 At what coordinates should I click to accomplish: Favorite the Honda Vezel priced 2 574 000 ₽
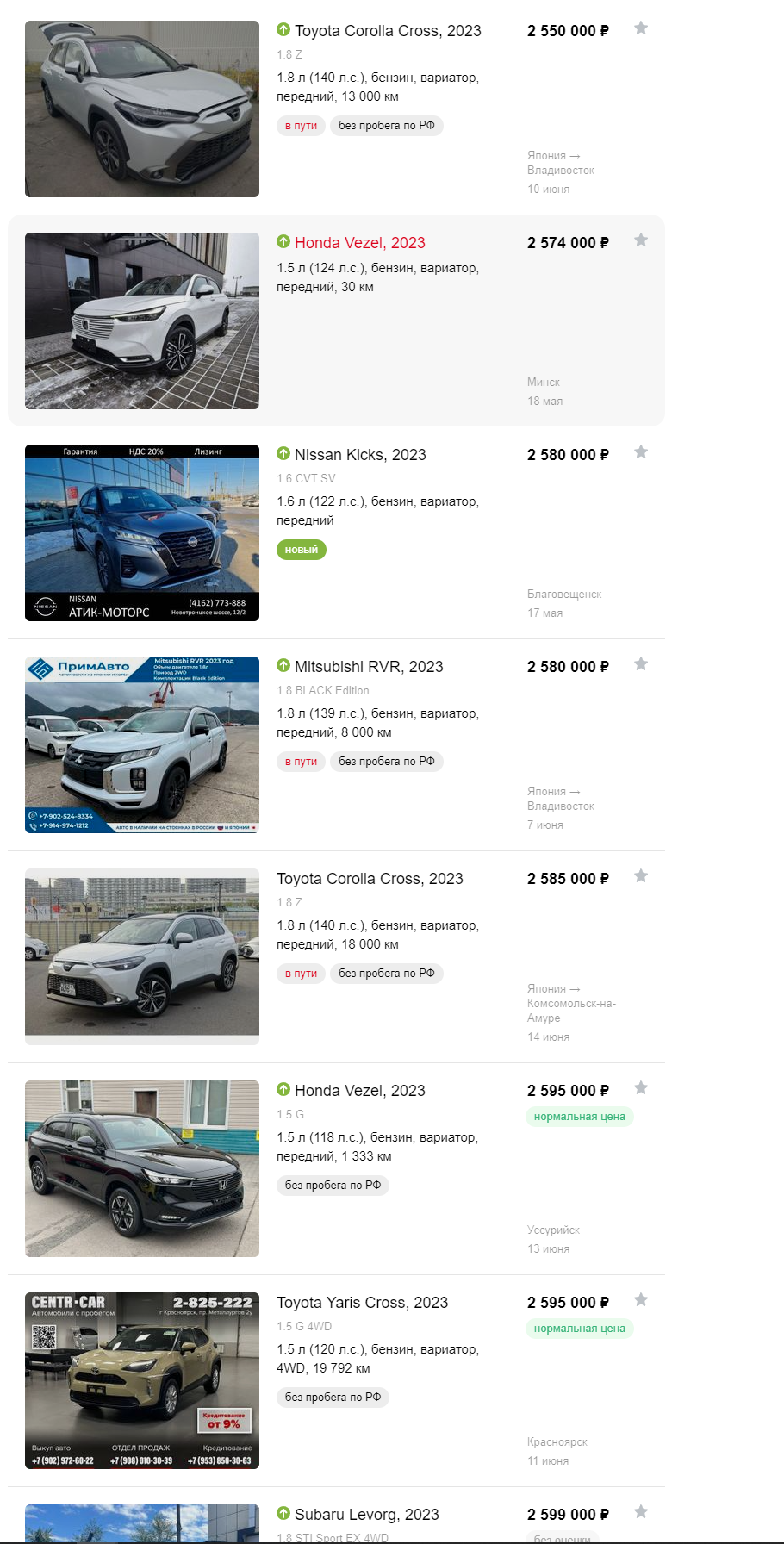tap(641, 240)
